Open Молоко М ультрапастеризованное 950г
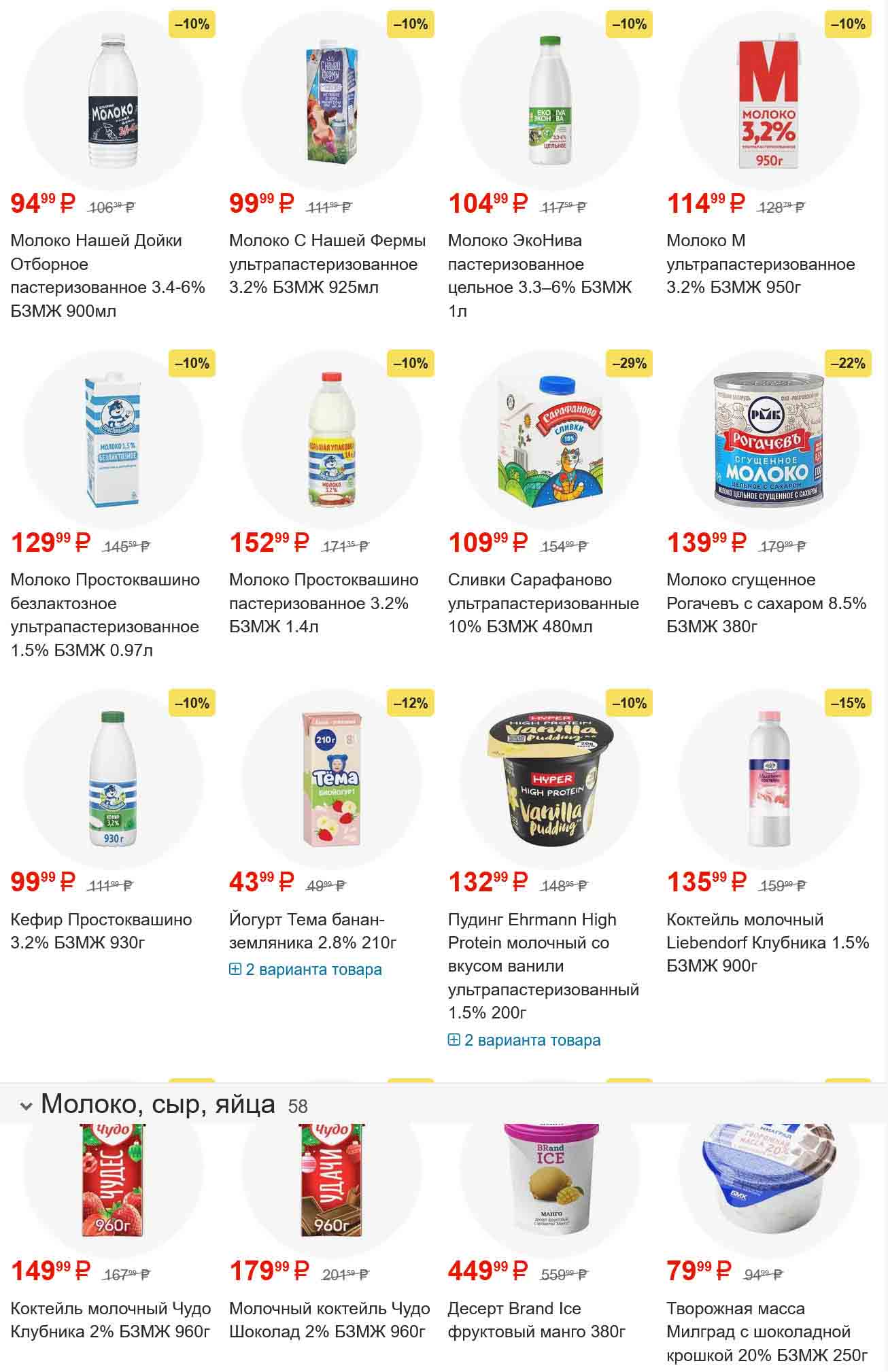Viewport: 888px width, 1372px height. click(x=760, y=264)
